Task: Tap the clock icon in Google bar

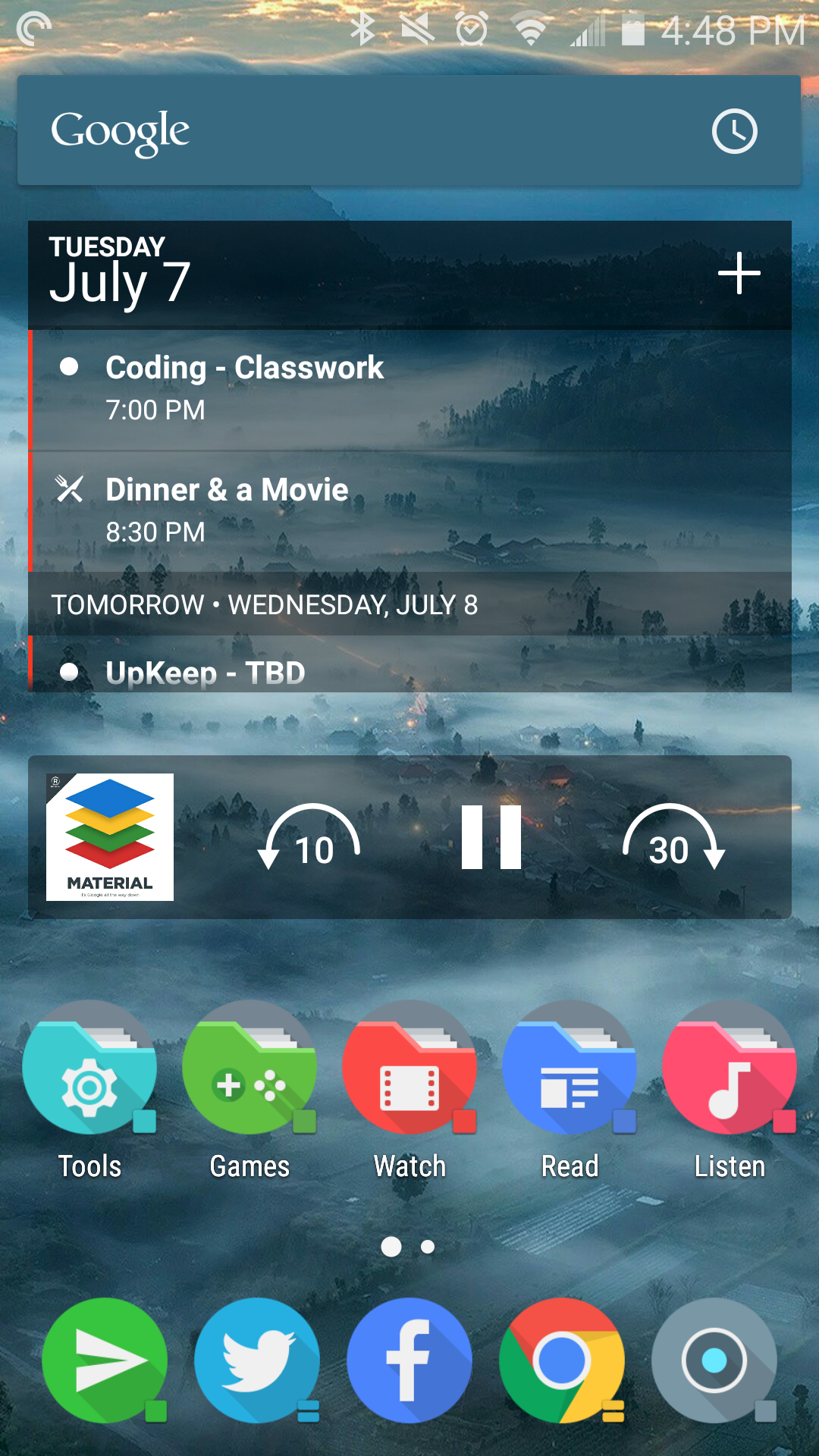Action: pos(734,131)
